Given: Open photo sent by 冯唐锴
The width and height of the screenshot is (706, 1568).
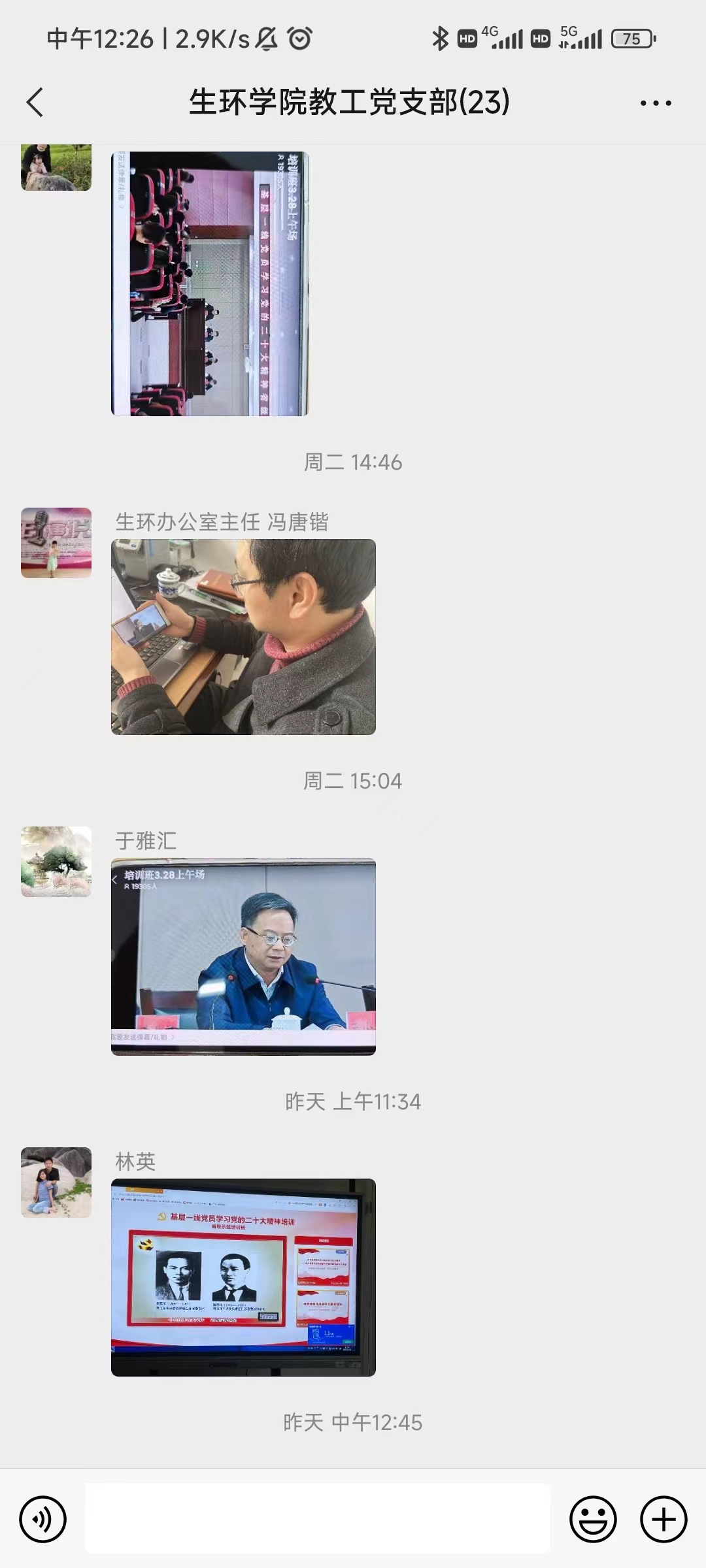Looking at the screenshot, I should [243, 637].
